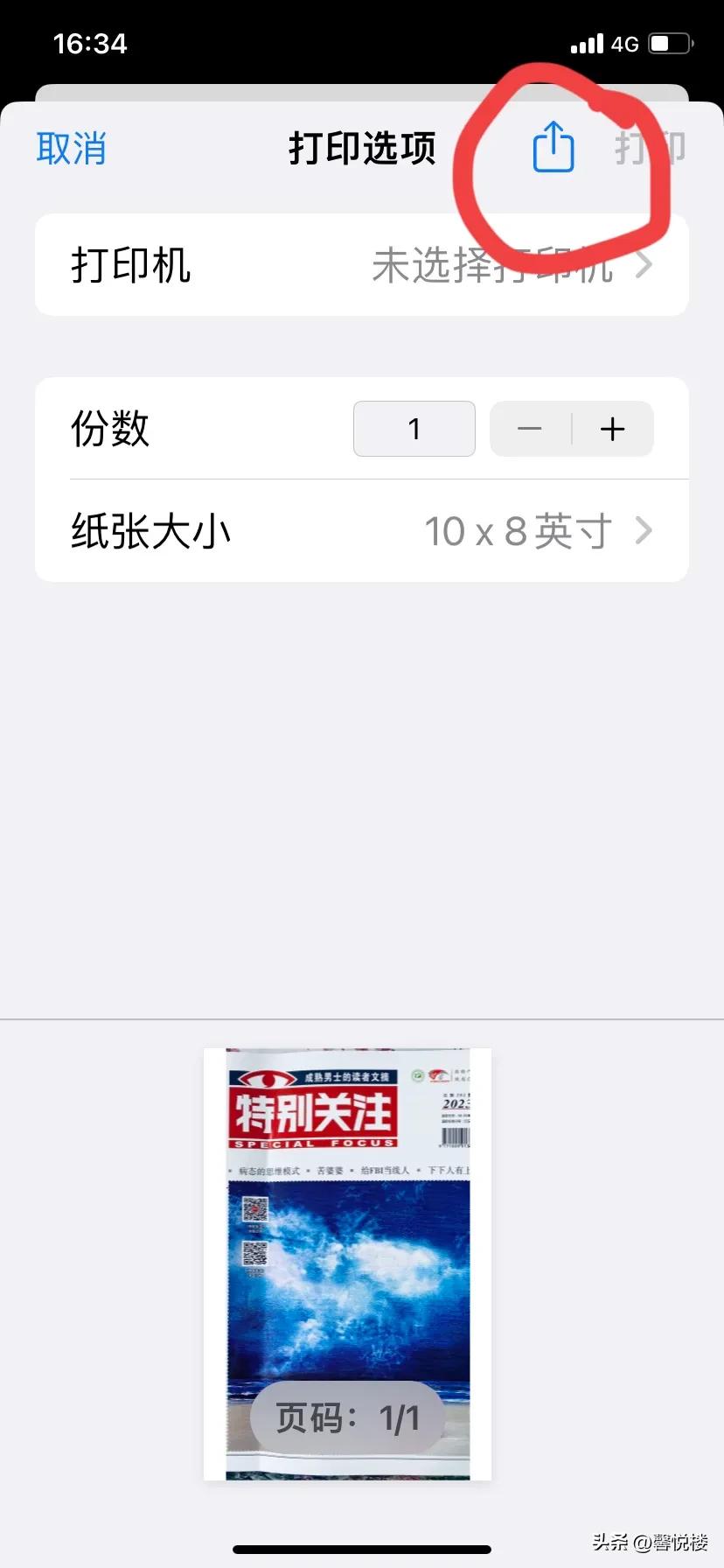This screenshot has width=724, height=1568.
Task: Open the 打印机 printer selection row
Action: (x=362, y=265)
